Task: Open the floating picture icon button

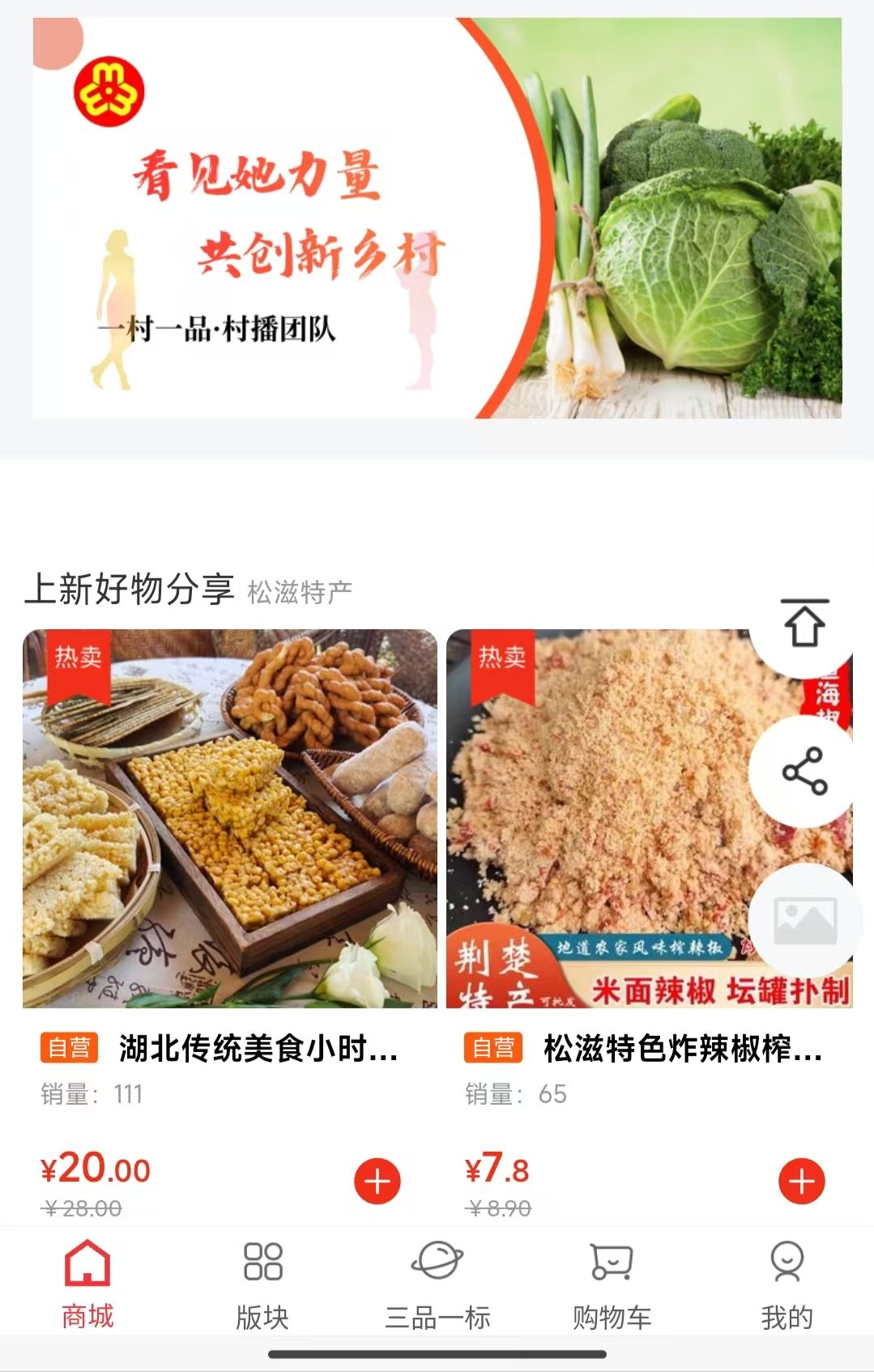Action: point(804,920)
